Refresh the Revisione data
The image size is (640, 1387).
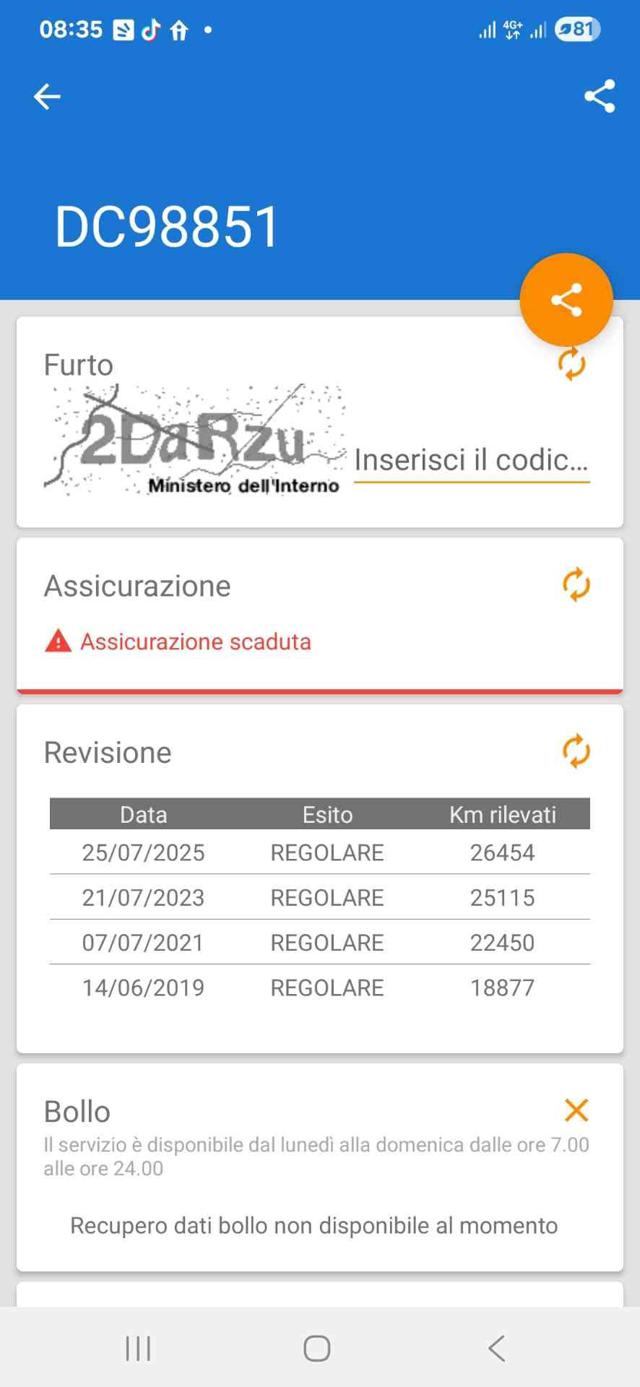click(x=576, y=751)
